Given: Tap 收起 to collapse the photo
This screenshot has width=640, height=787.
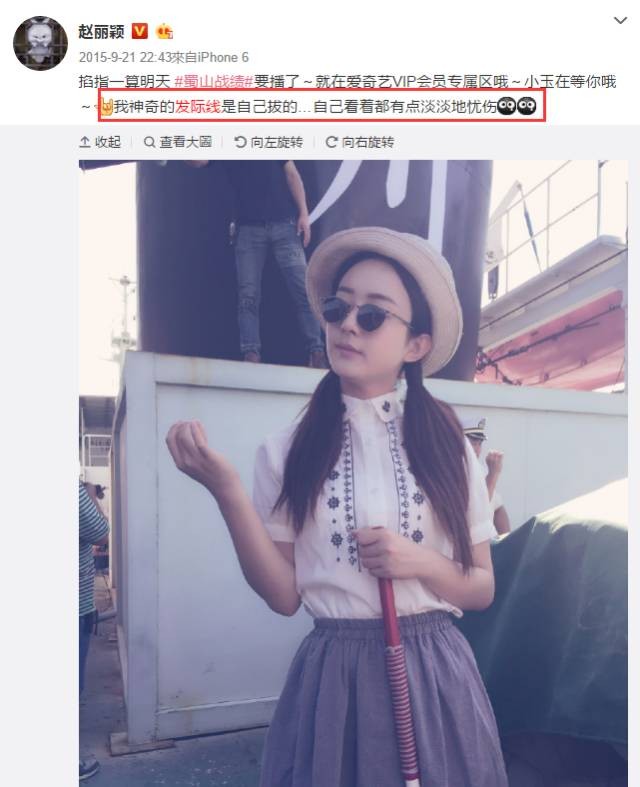Looking at the screenshot, I should point(100,142).
